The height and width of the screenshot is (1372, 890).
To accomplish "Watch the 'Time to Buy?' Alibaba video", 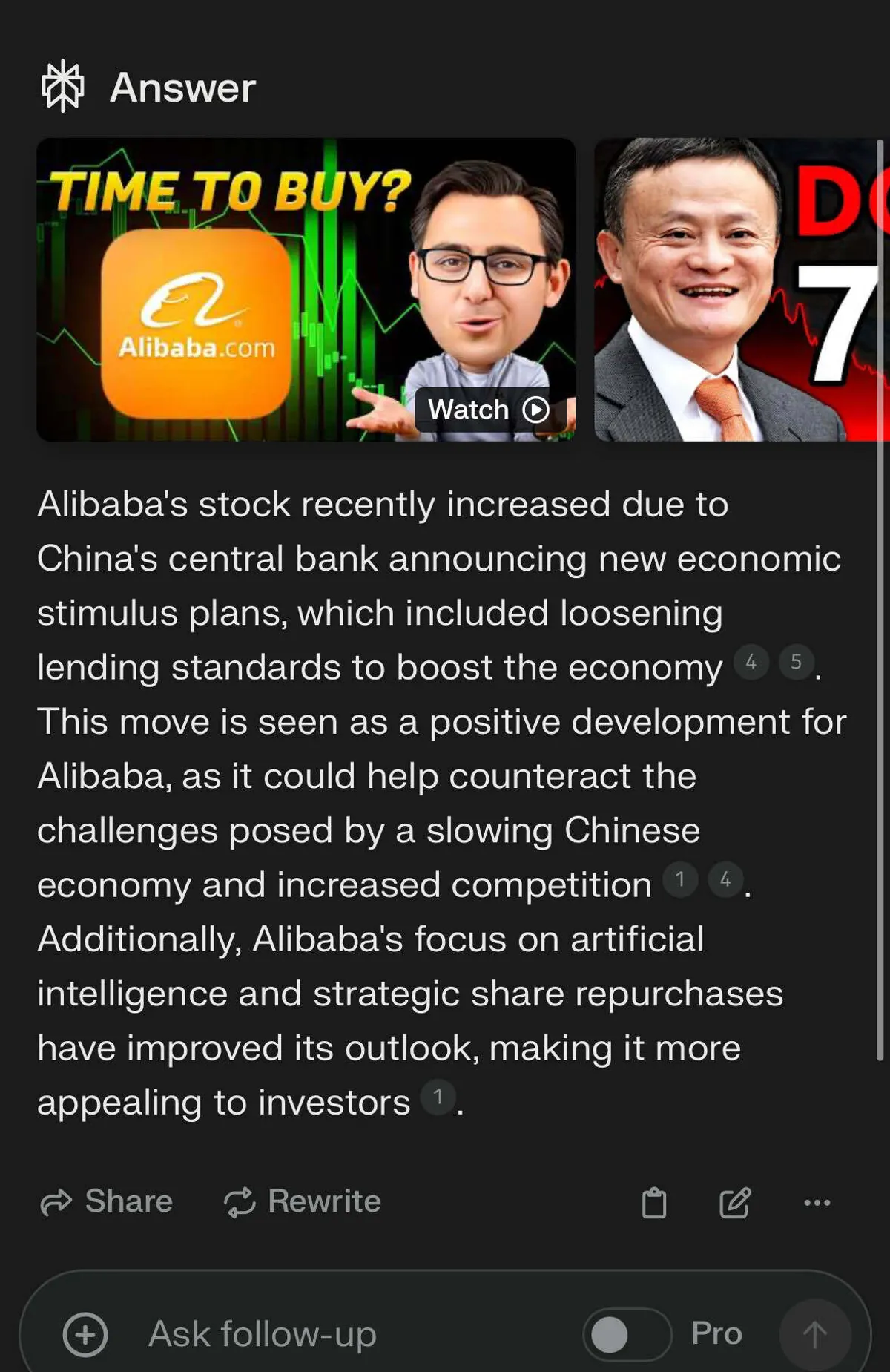I will [x=489, y=409].
